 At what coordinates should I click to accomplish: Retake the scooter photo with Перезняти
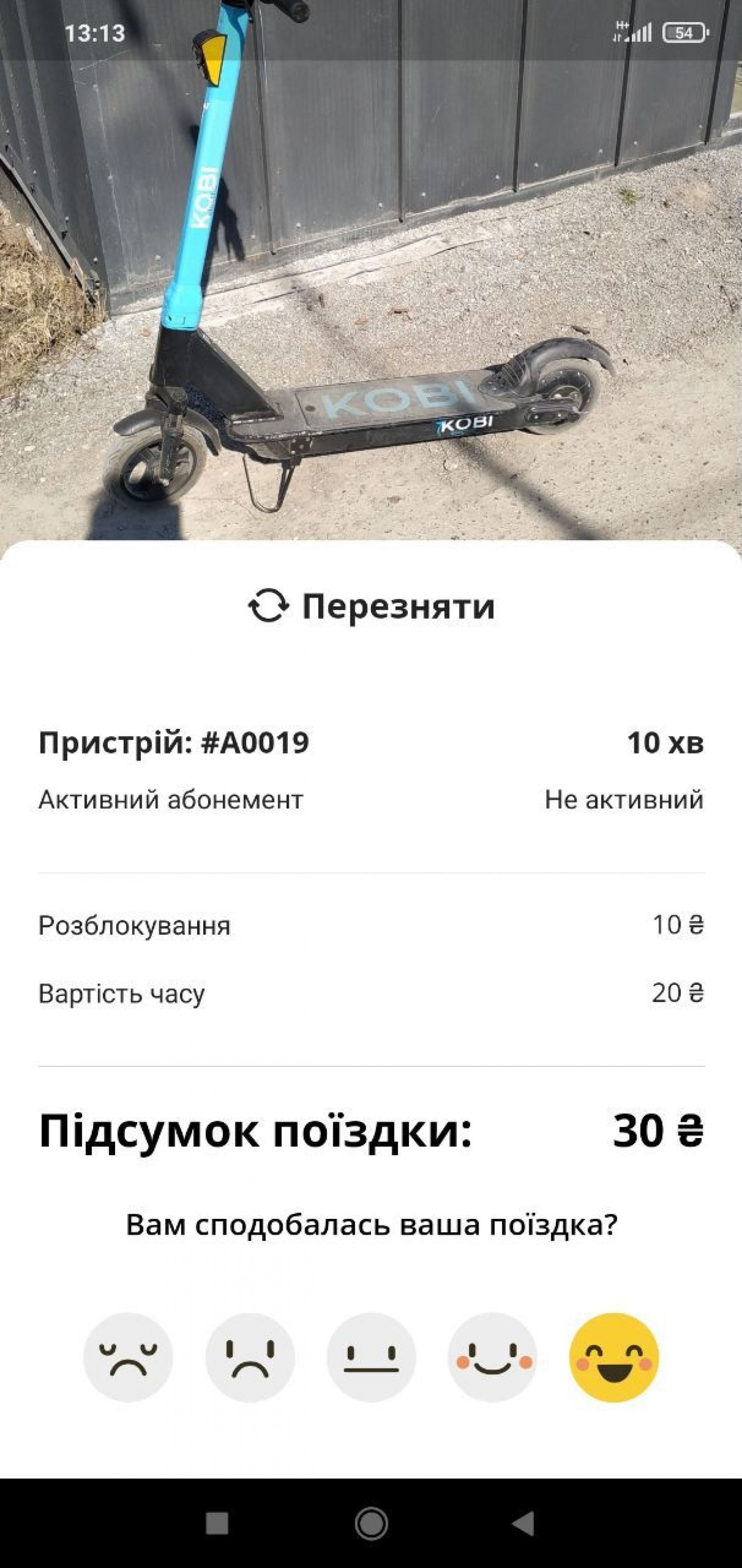point(372,606)
